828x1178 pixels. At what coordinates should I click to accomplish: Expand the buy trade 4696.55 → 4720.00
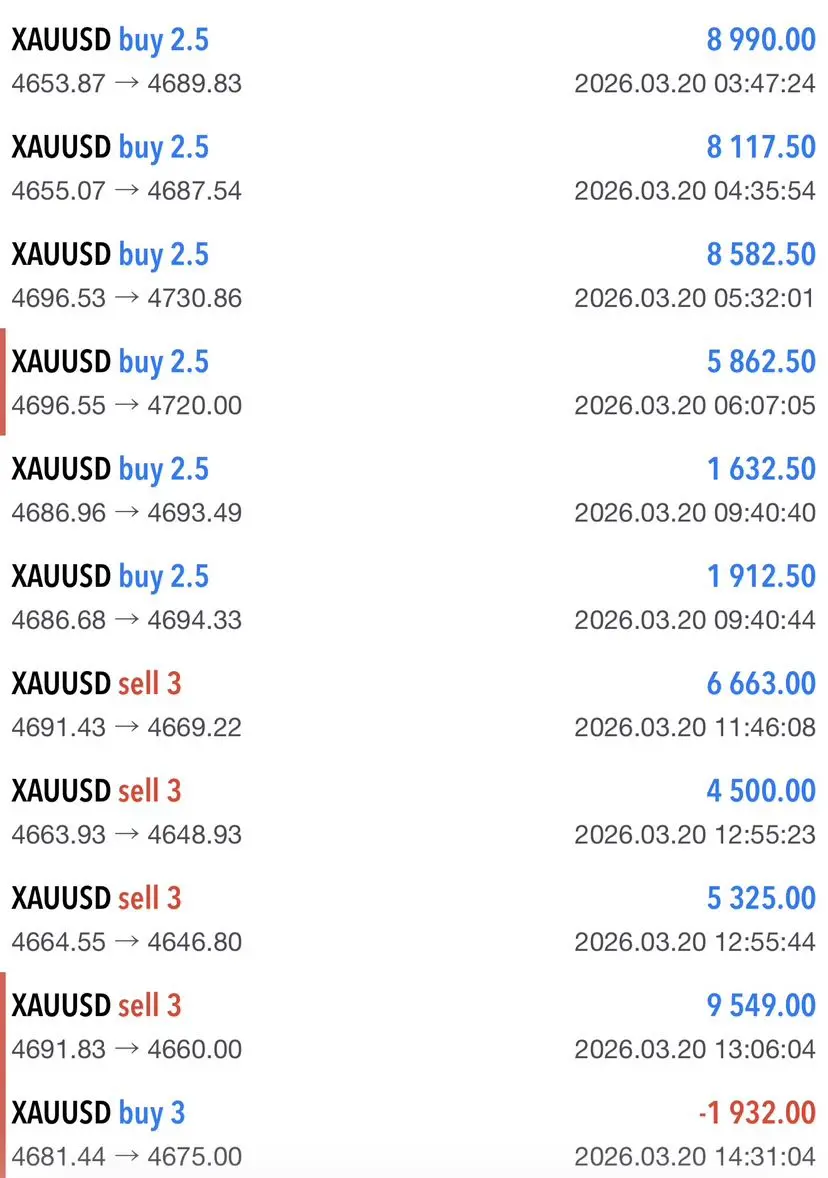(x=414, y=383)
